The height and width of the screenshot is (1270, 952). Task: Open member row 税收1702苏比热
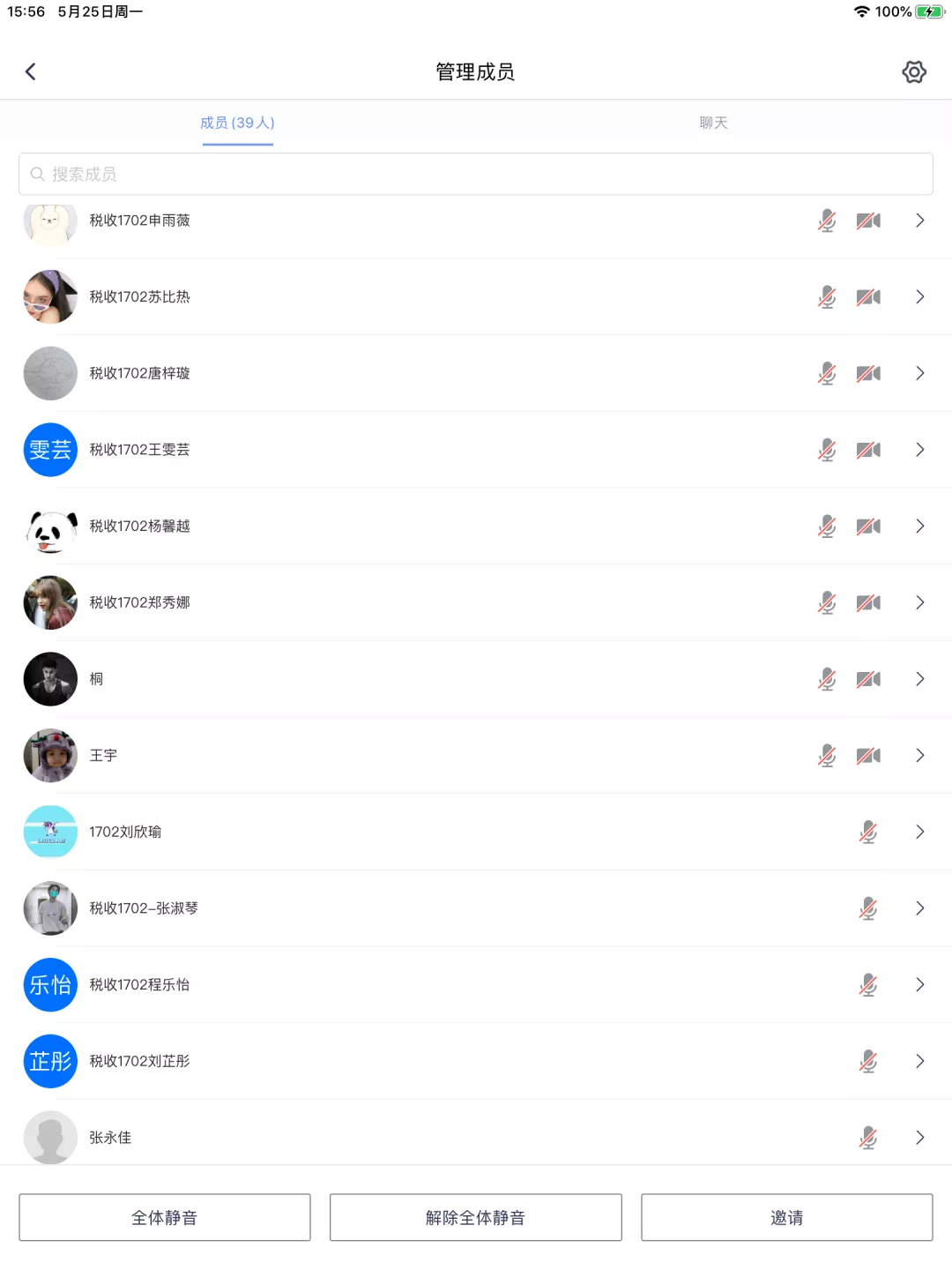coord(139,297)
